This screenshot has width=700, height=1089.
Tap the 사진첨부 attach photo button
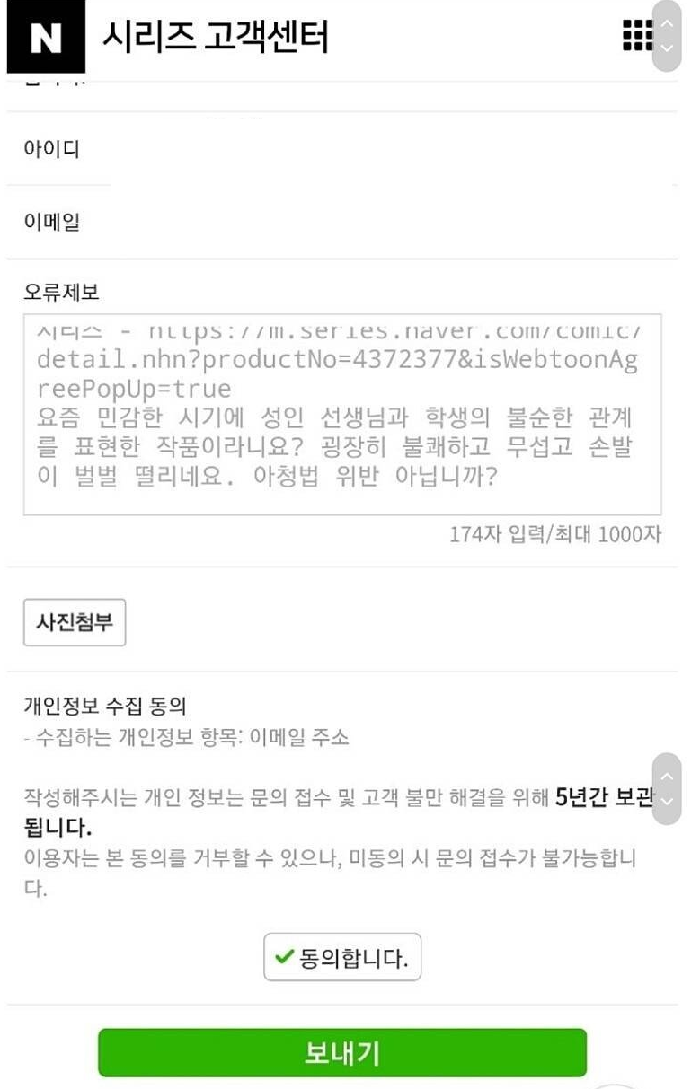75,622
